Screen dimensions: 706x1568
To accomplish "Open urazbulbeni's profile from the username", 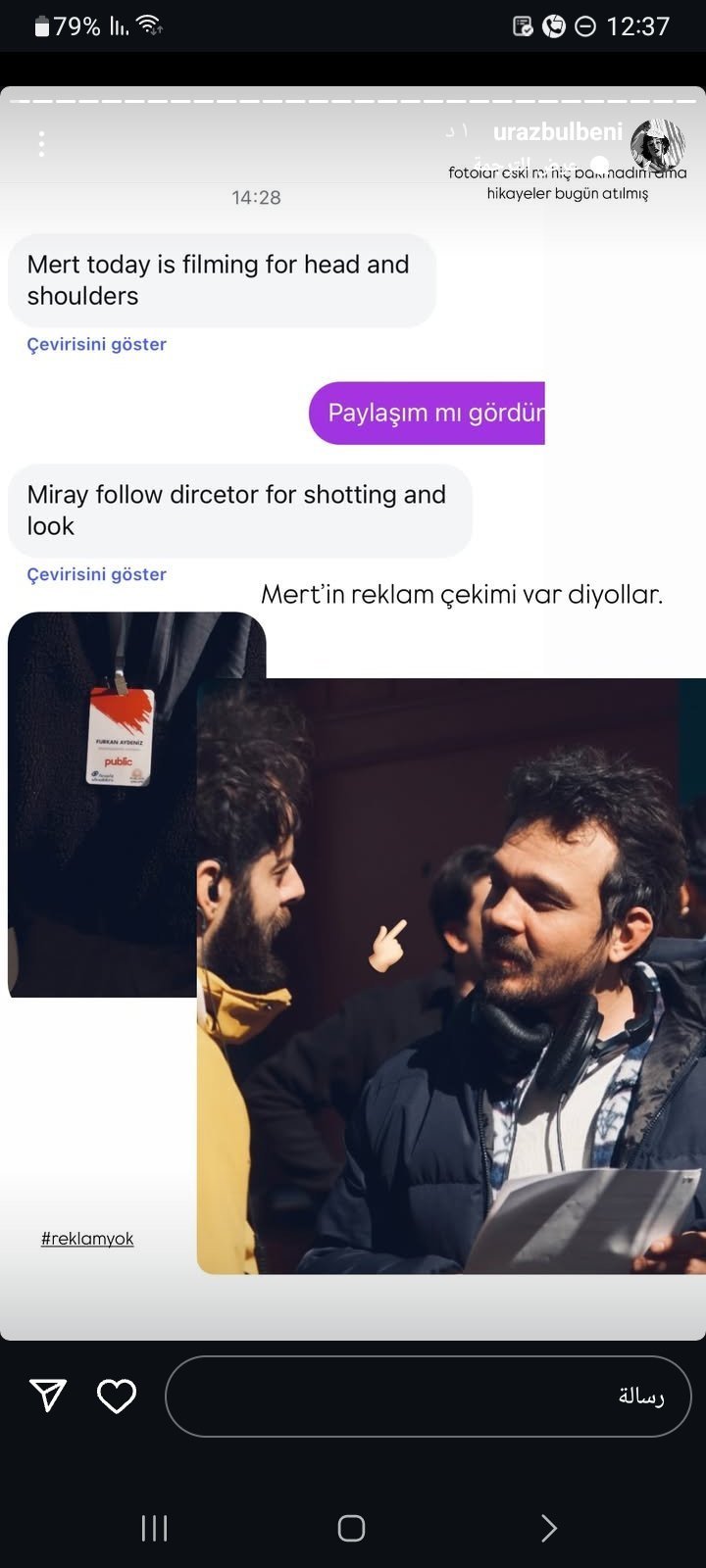I will (557, 131).
